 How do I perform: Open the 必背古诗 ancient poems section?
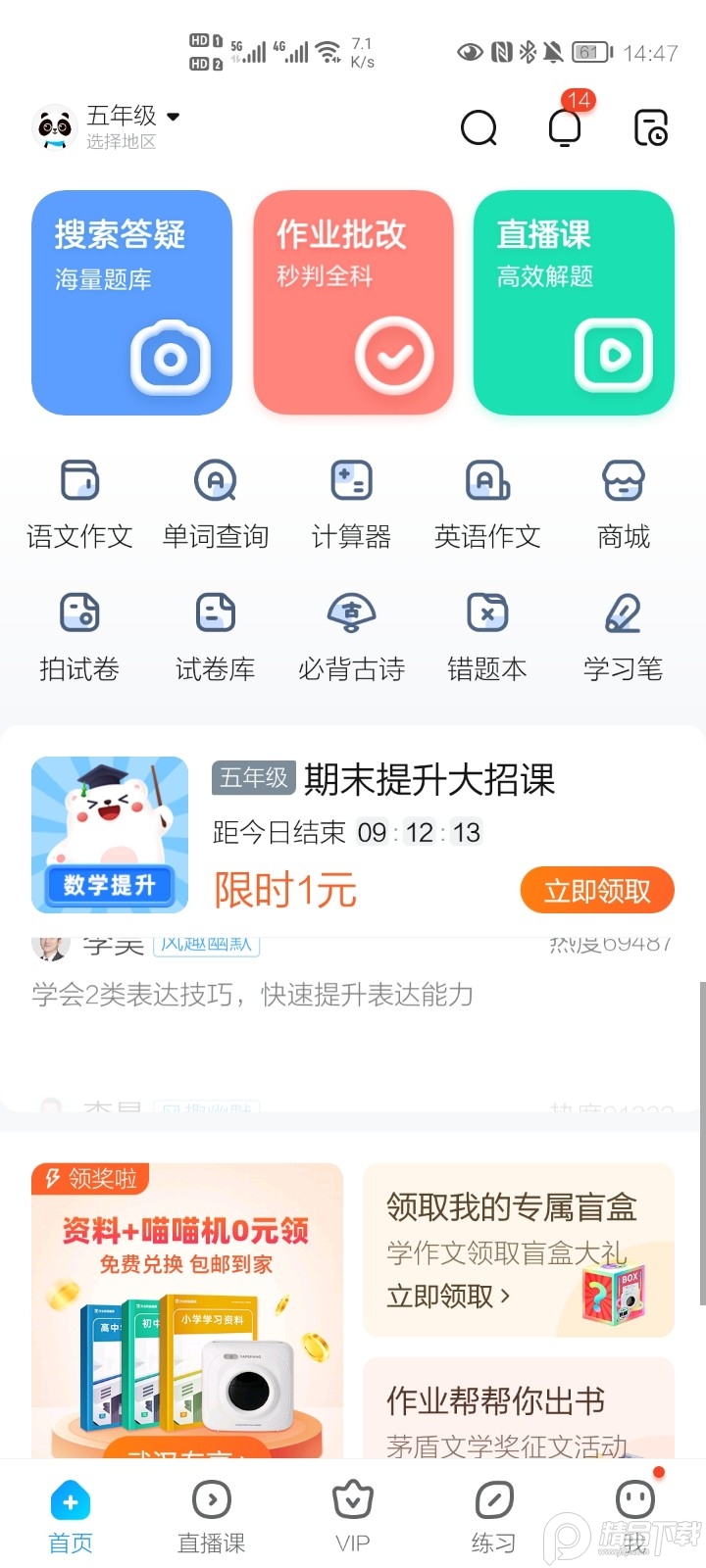[351, 635]
